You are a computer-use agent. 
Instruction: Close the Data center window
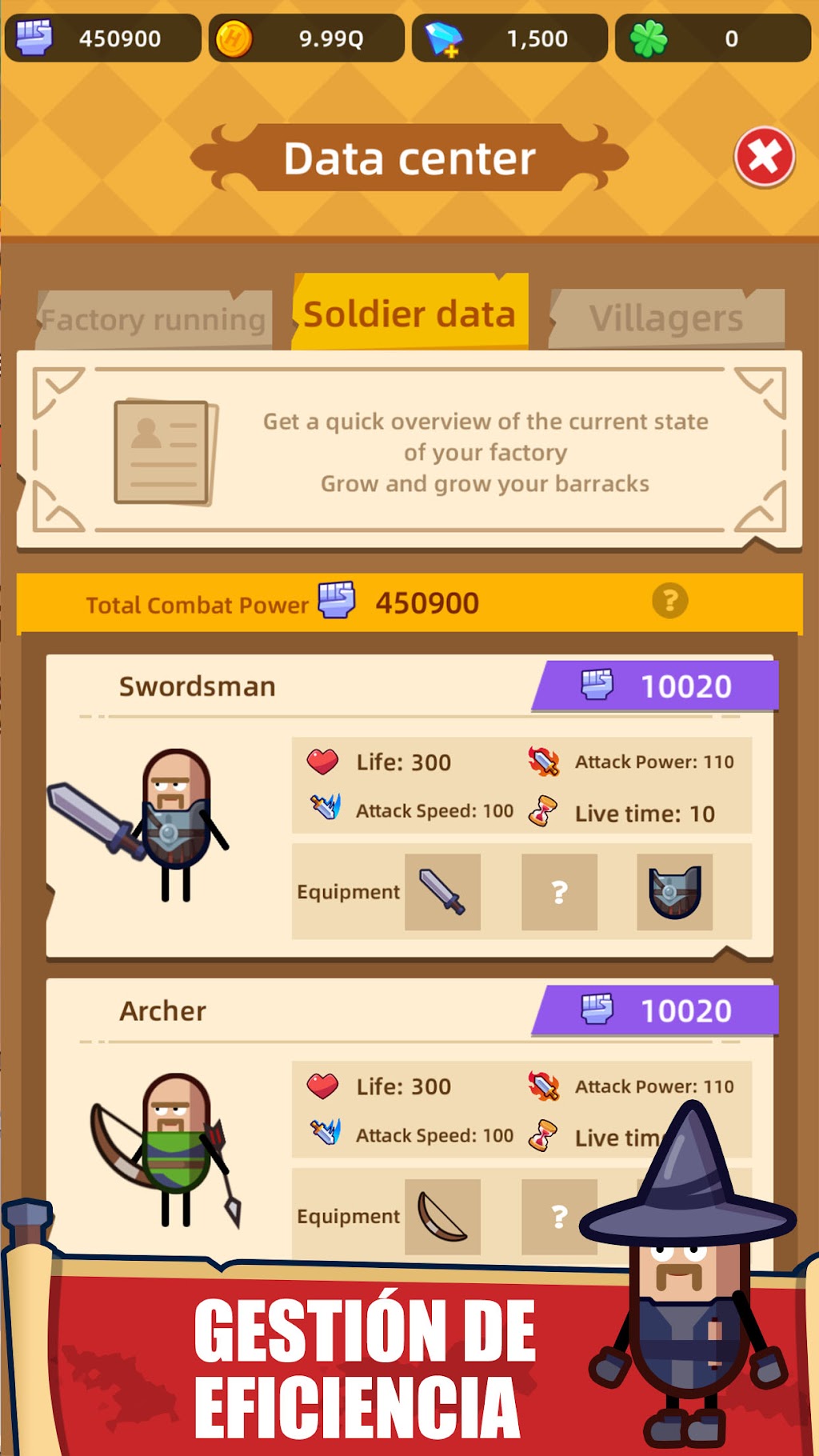point(765,157)
